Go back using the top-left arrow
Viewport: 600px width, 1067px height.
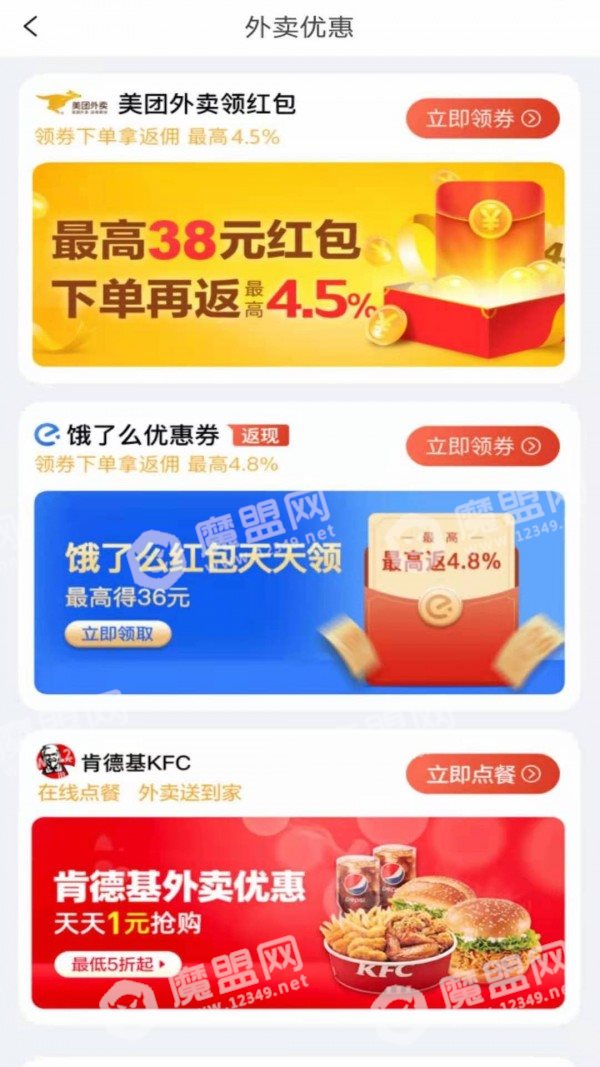tap(31, 27)
